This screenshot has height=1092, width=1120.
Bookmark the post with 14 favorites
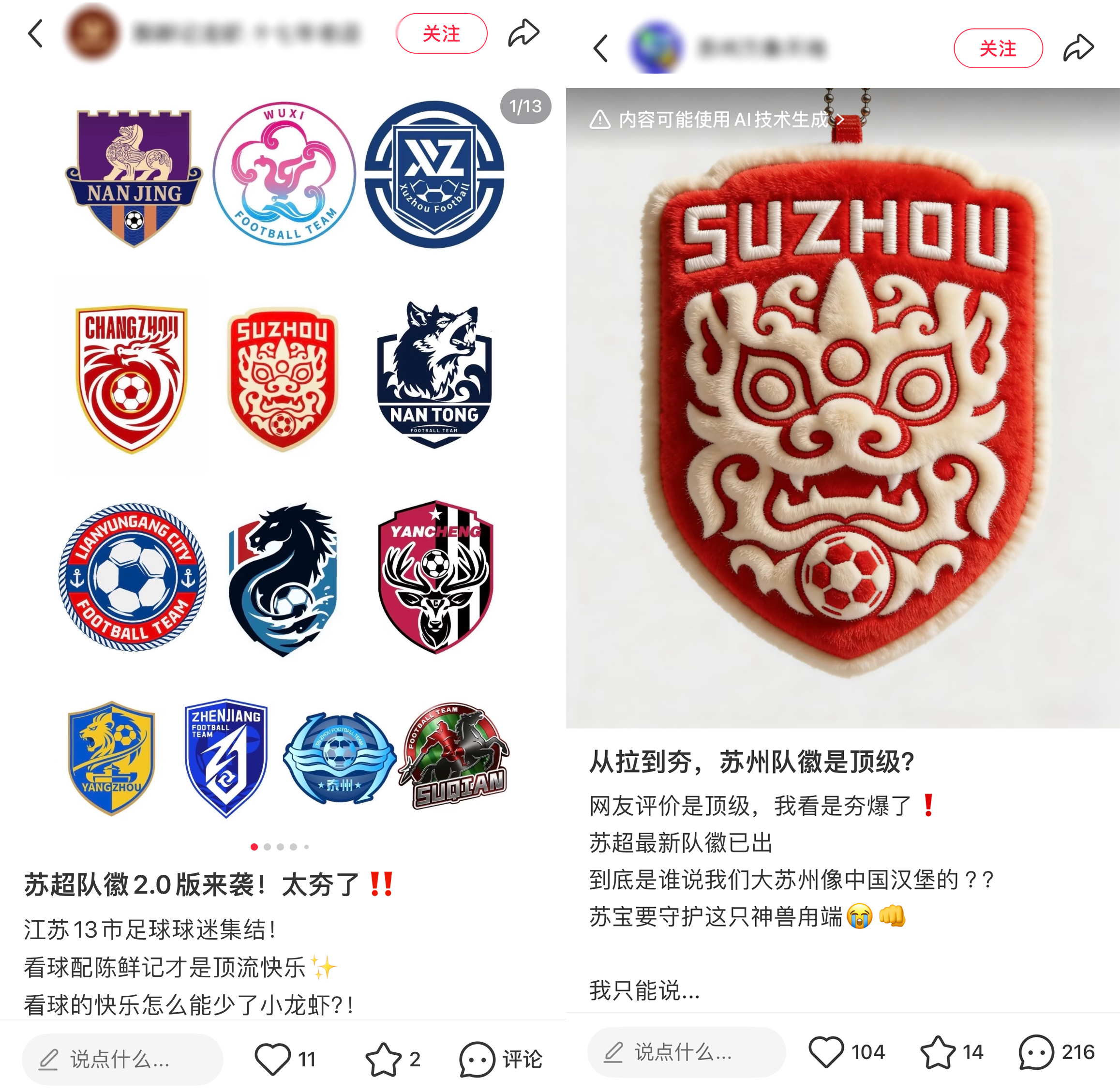click(938, 1052)
